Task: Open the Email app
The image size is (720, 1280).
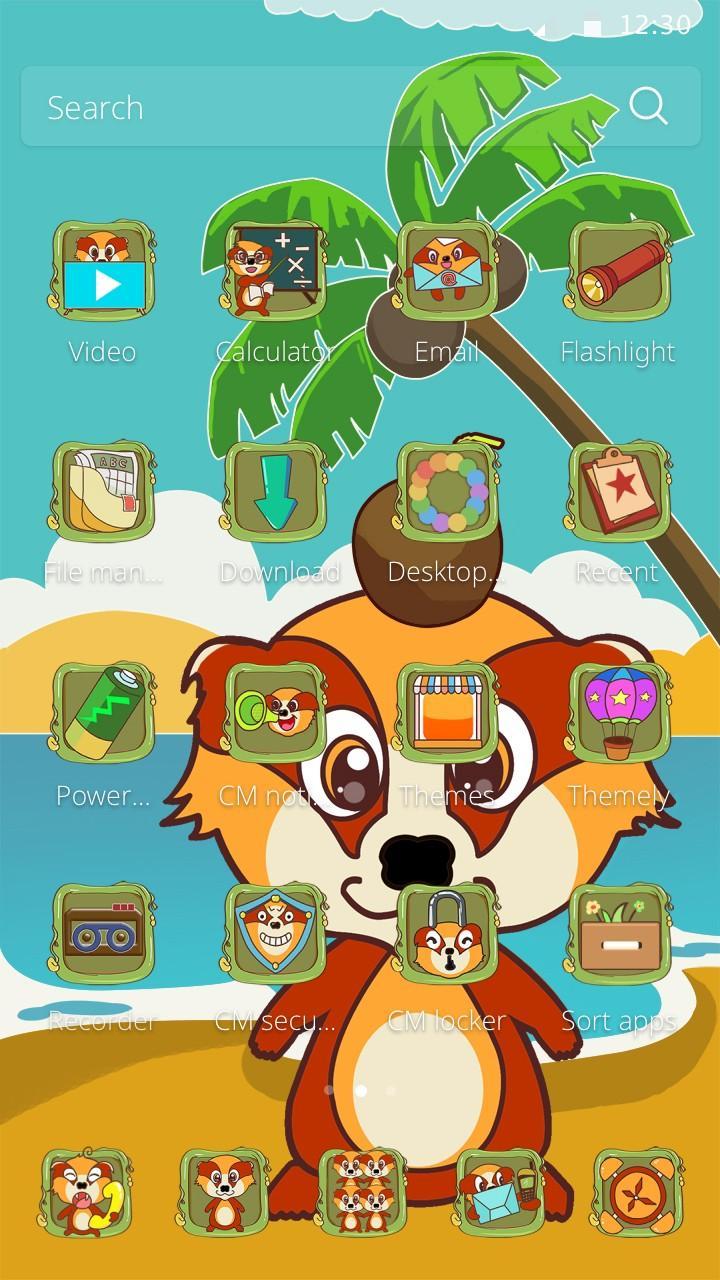Action: [x=446, y=272]
